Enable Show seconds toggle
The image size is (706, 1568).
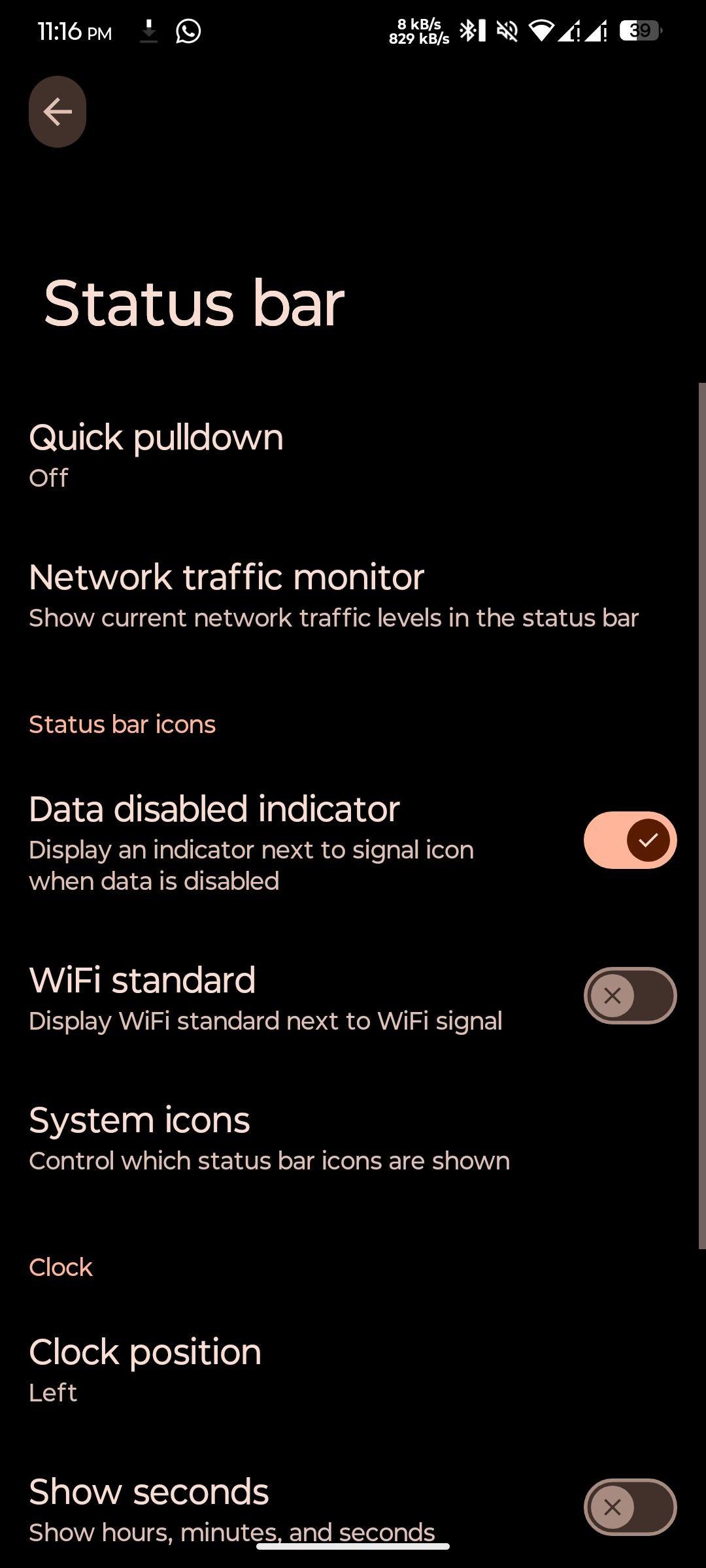coord(630,1507)
